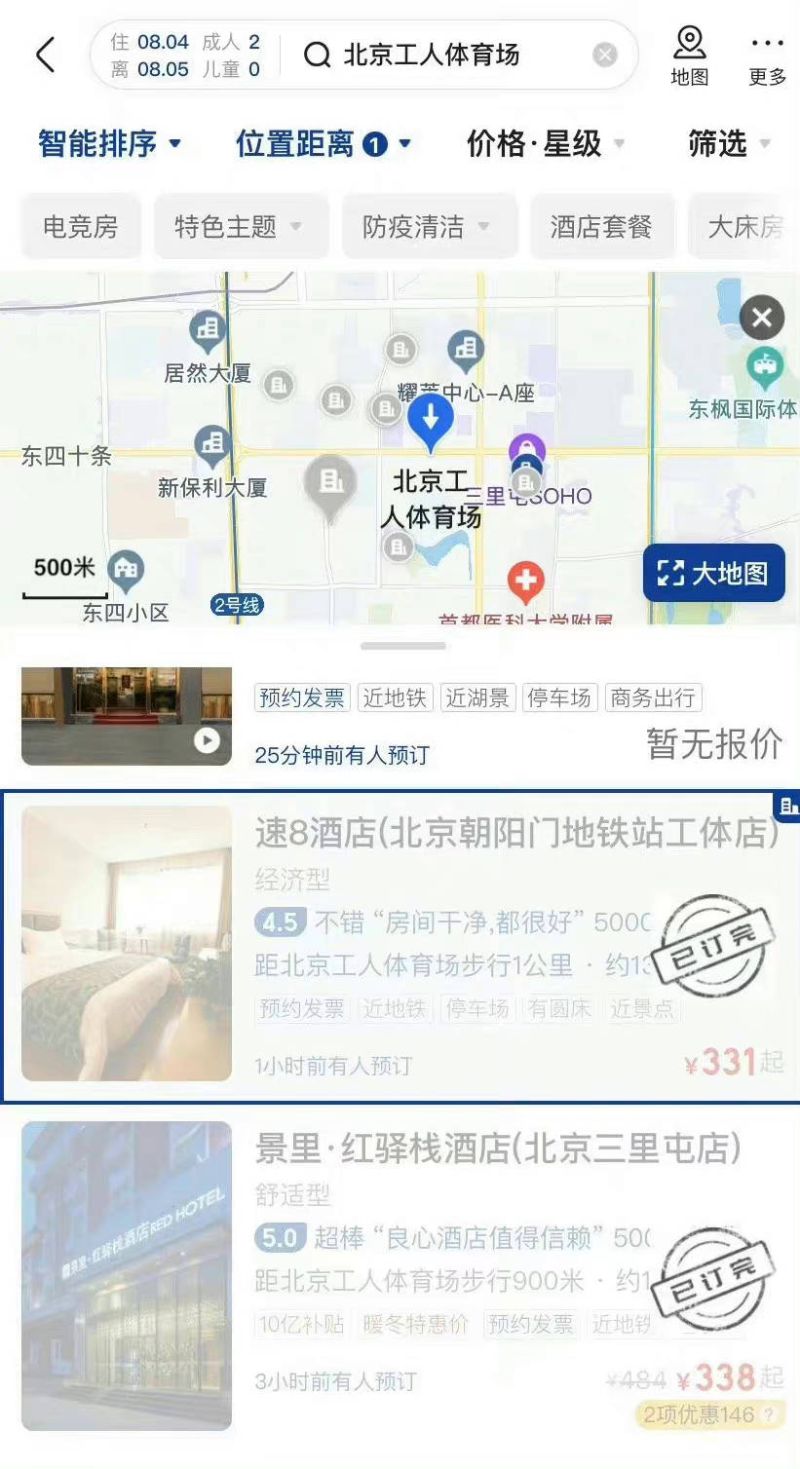The height and width of the screenshot is (1469, 800).
Task: Expand the 位置距离 filter dropdown
Action: coord(323,144)
